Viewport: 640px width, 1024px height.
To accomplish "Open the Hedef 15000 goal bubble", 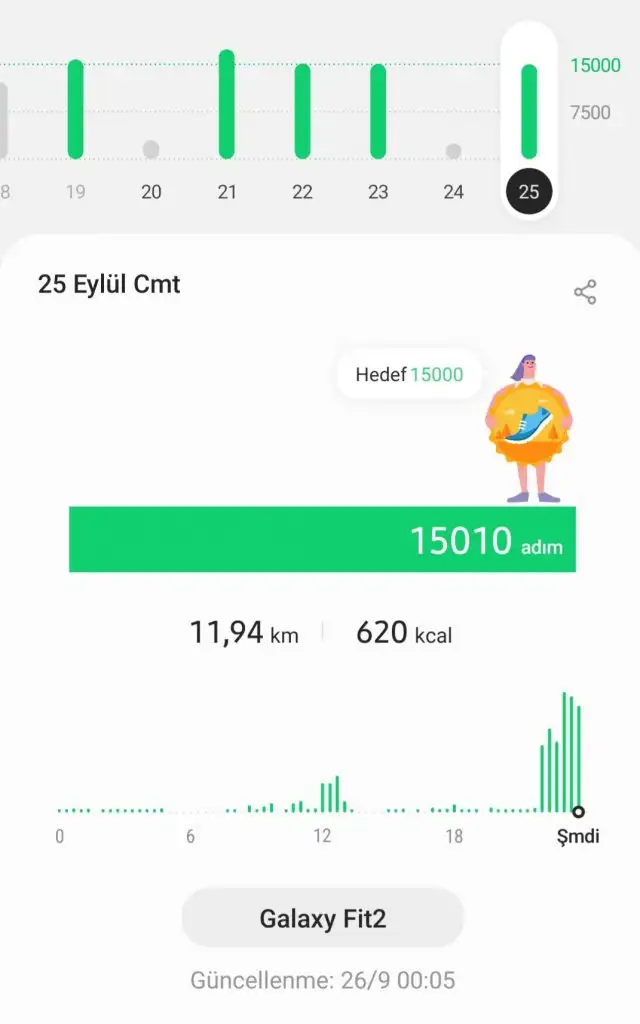I will pos(409,375).
